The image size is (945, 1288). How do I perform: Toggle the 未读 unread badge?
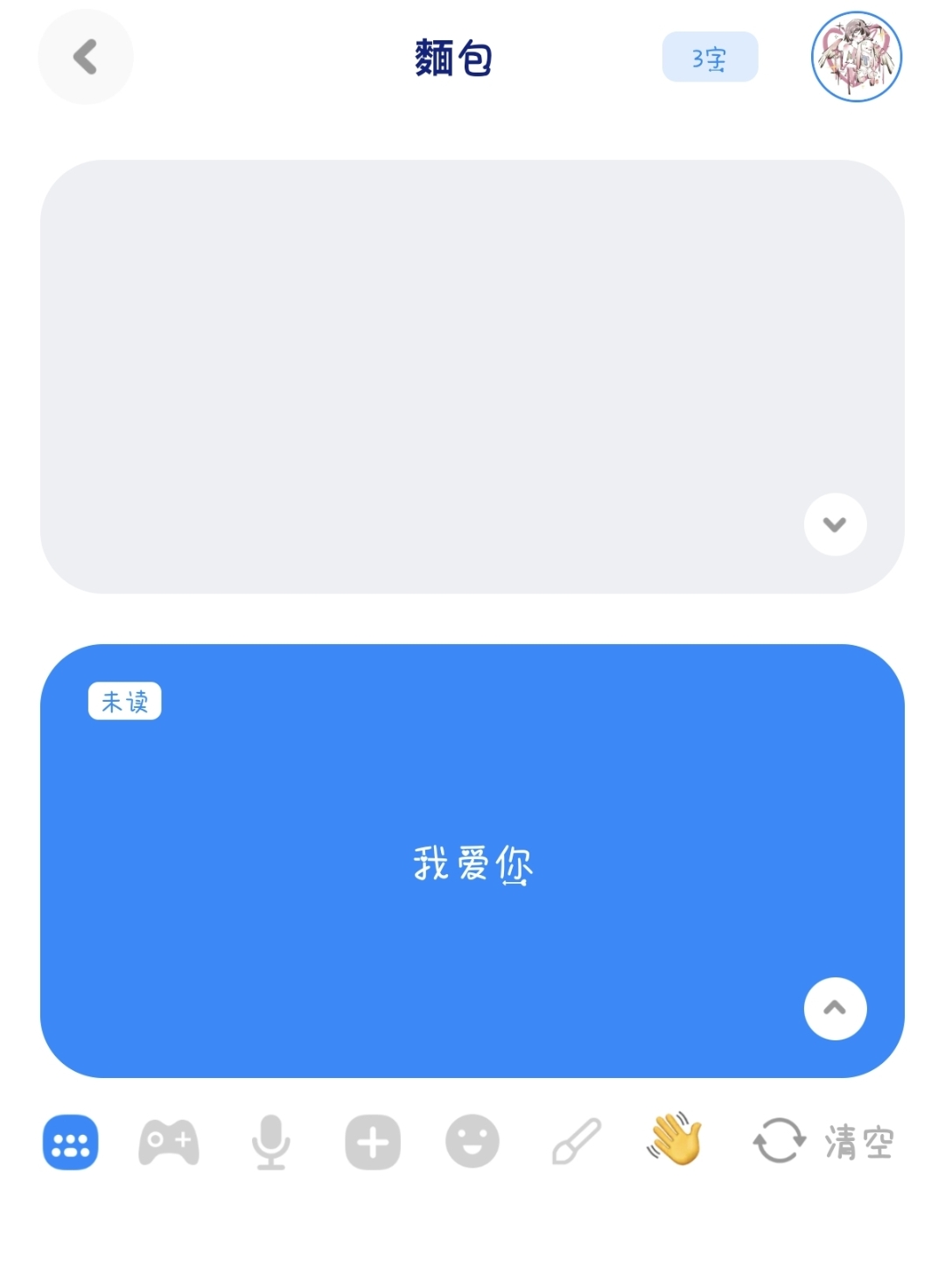pos(126,701)
